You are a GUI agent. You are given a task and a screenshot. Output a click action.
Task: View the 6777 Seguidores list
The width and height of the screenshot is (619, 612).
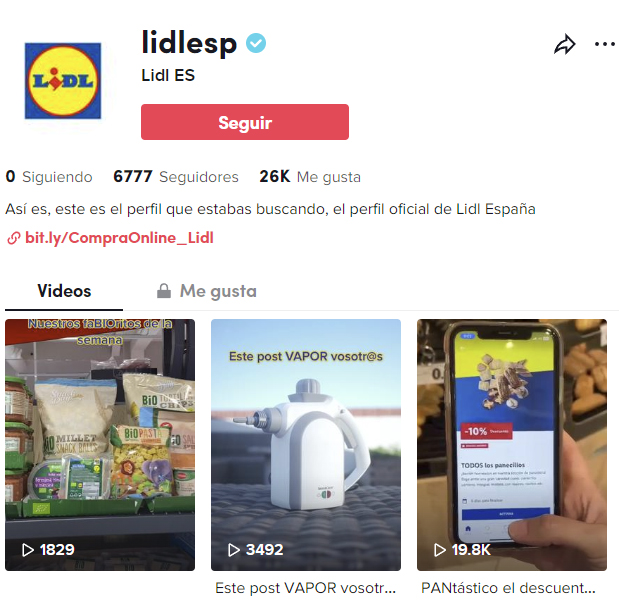pyautogui.click(x=176, y=177)
